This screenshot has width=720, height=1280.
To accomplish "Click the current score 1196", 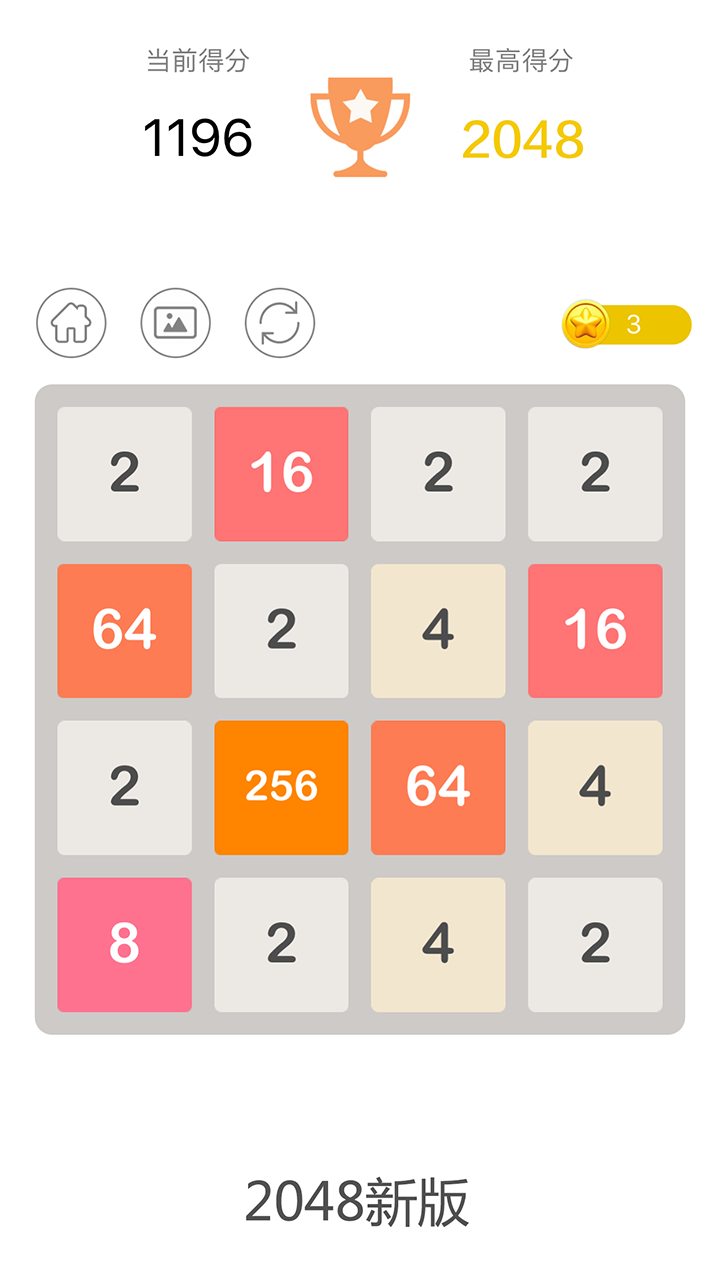I will pos(198,138).
